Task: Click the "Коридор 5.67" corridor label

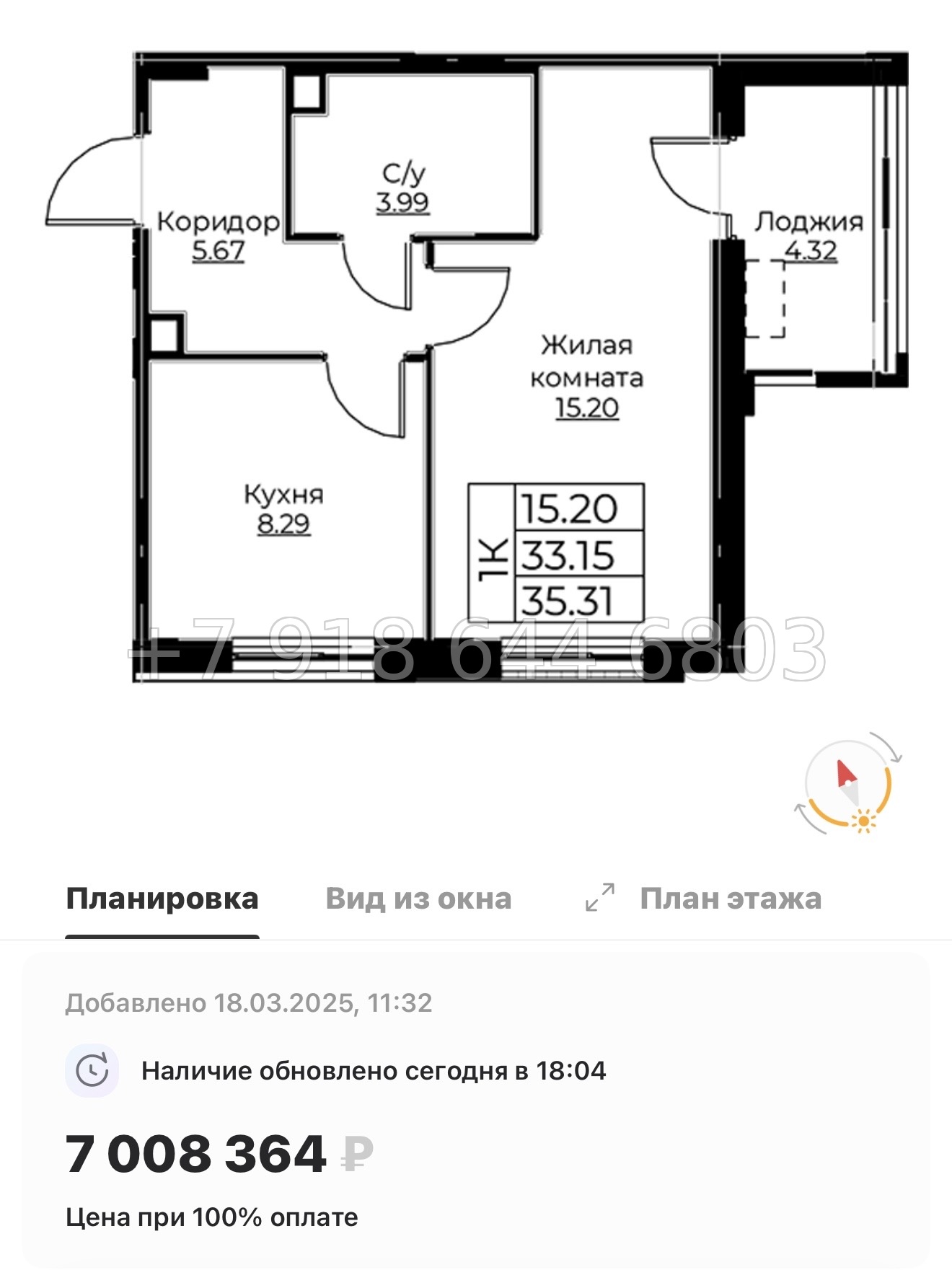Action: 220,235
